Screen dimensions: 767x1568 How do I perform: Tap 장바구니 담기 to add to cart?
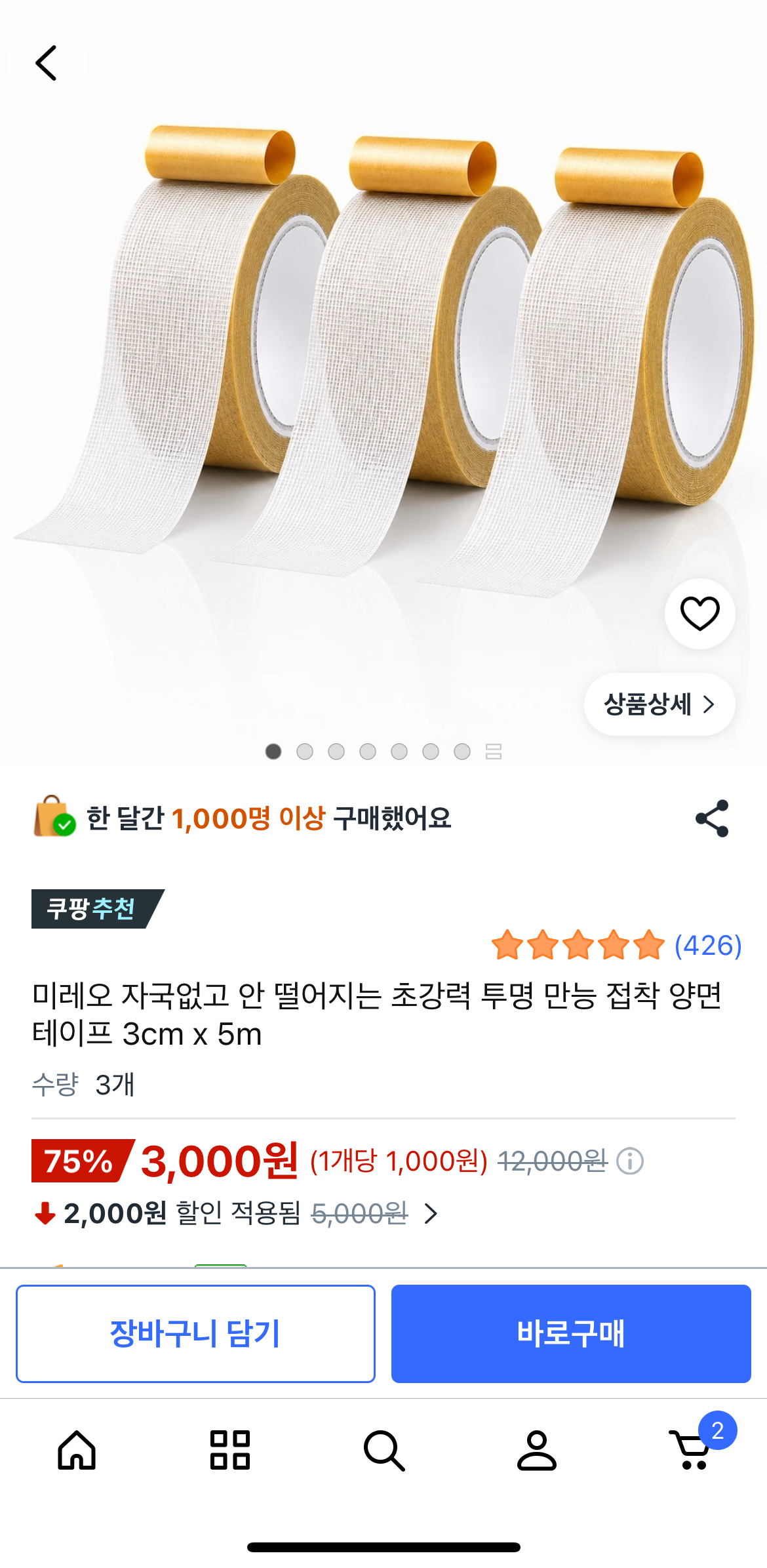195,1333
